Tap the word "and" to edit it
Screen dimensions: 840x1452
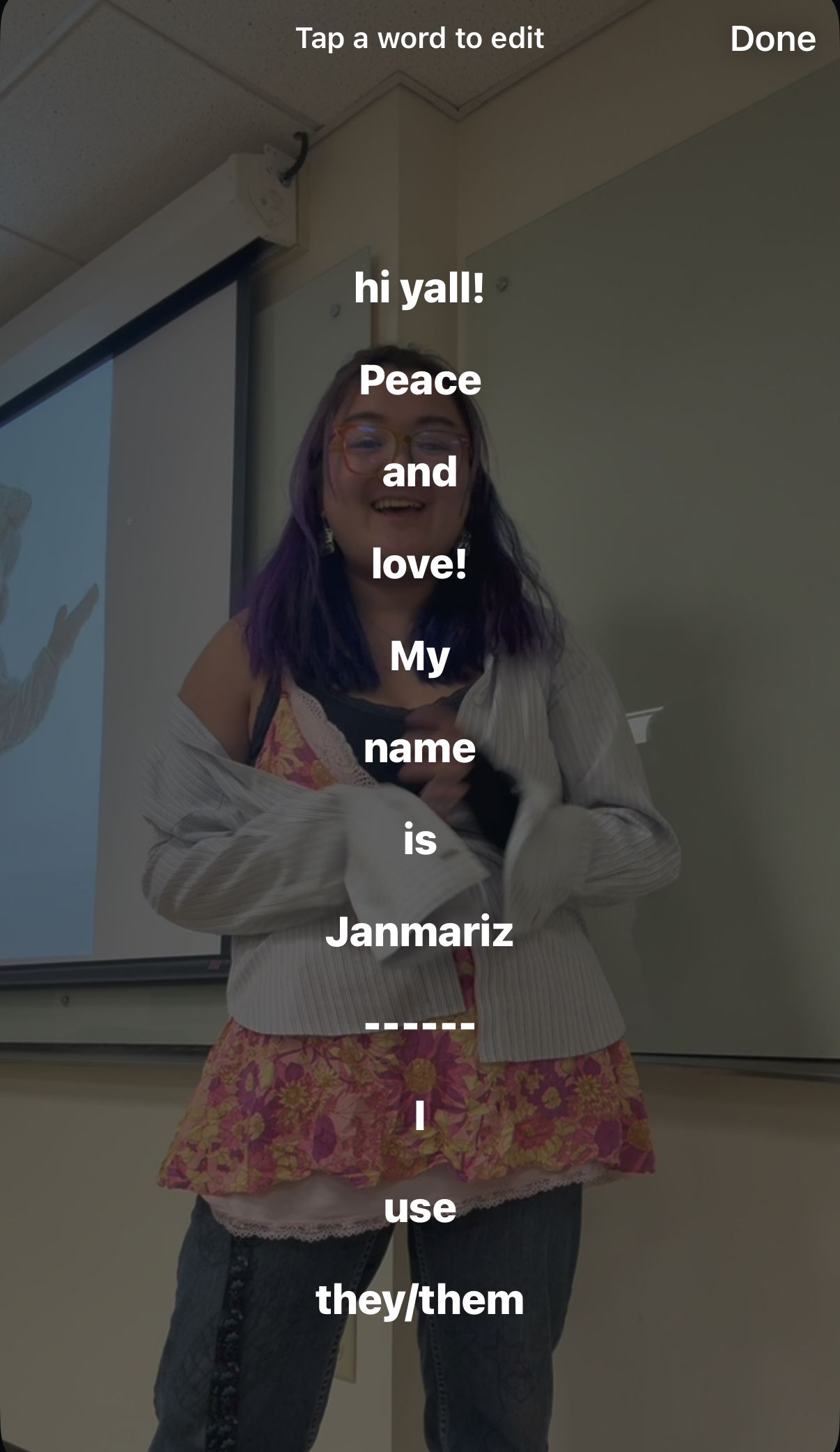click(x=420, y=472)
